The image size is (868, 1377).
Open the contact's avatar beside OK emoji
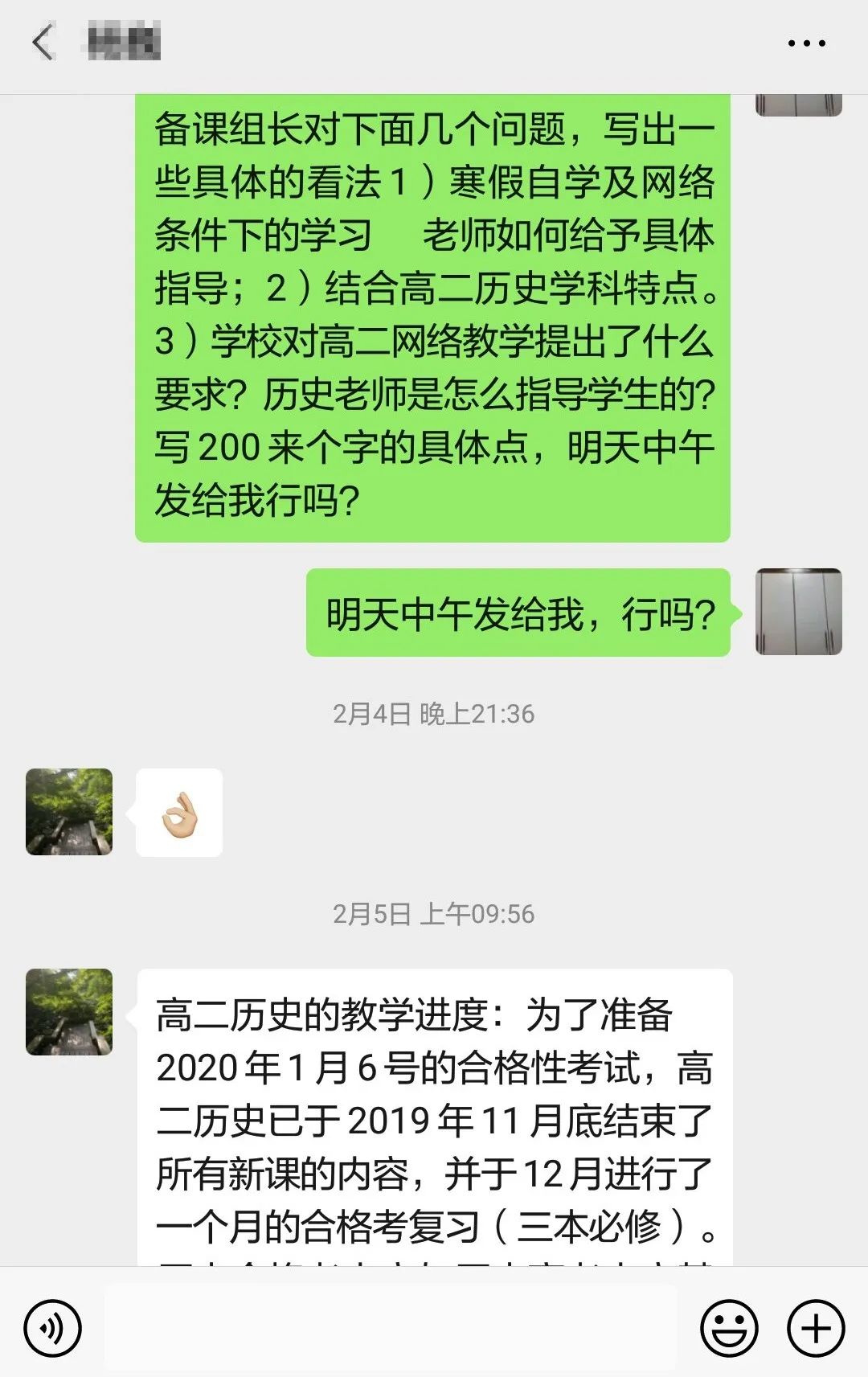coord(69,812)
